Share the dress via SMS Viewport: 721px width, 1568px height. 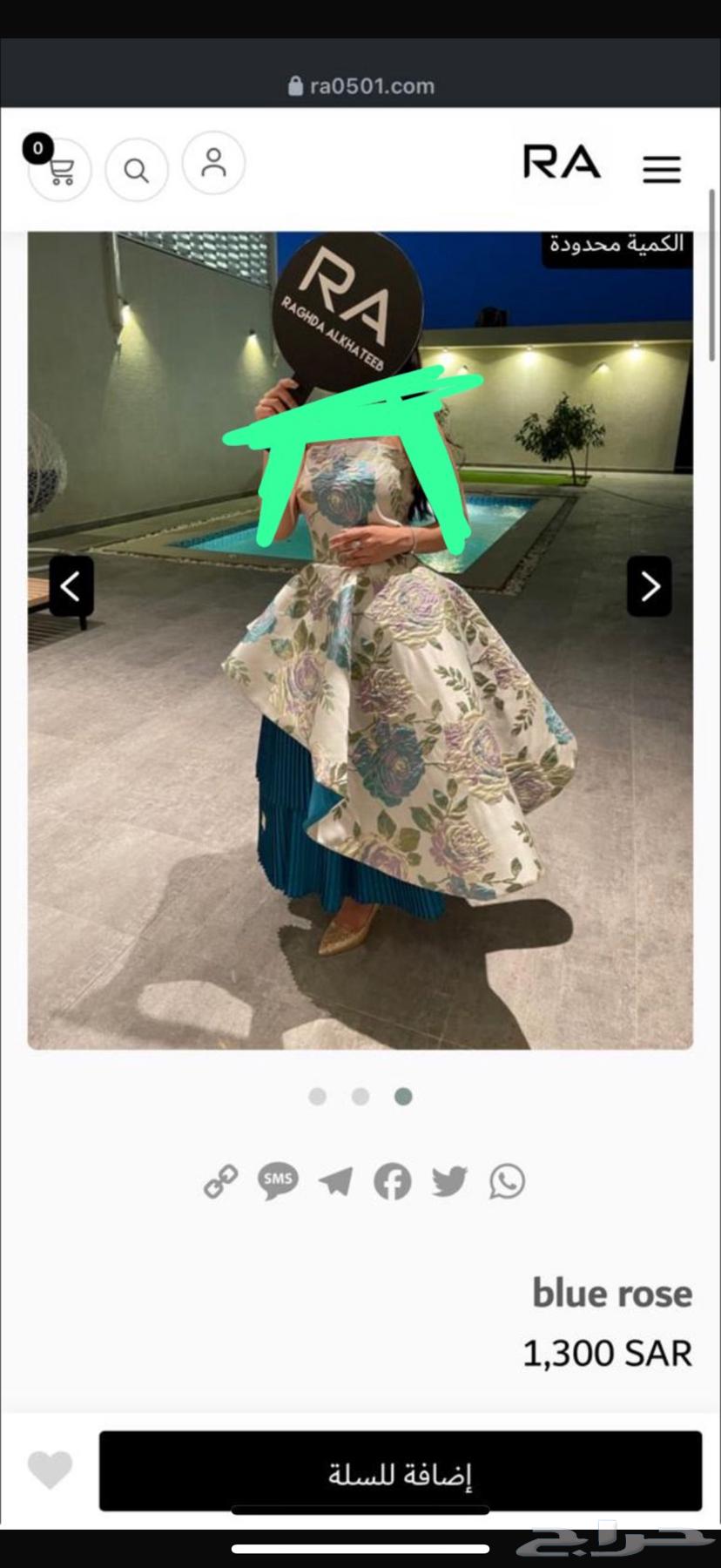point(278,1182)
